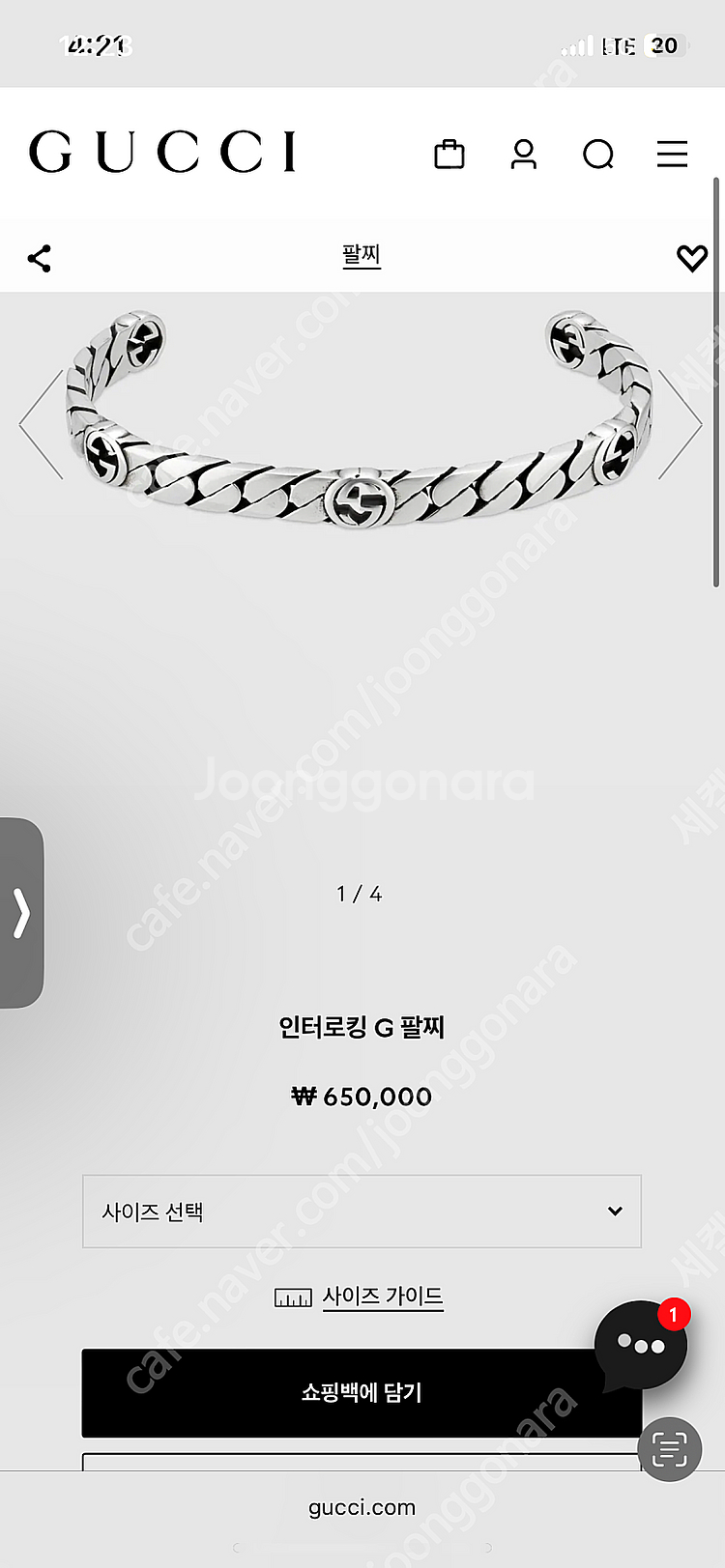Open the hamburger menu

coord(672,155)
